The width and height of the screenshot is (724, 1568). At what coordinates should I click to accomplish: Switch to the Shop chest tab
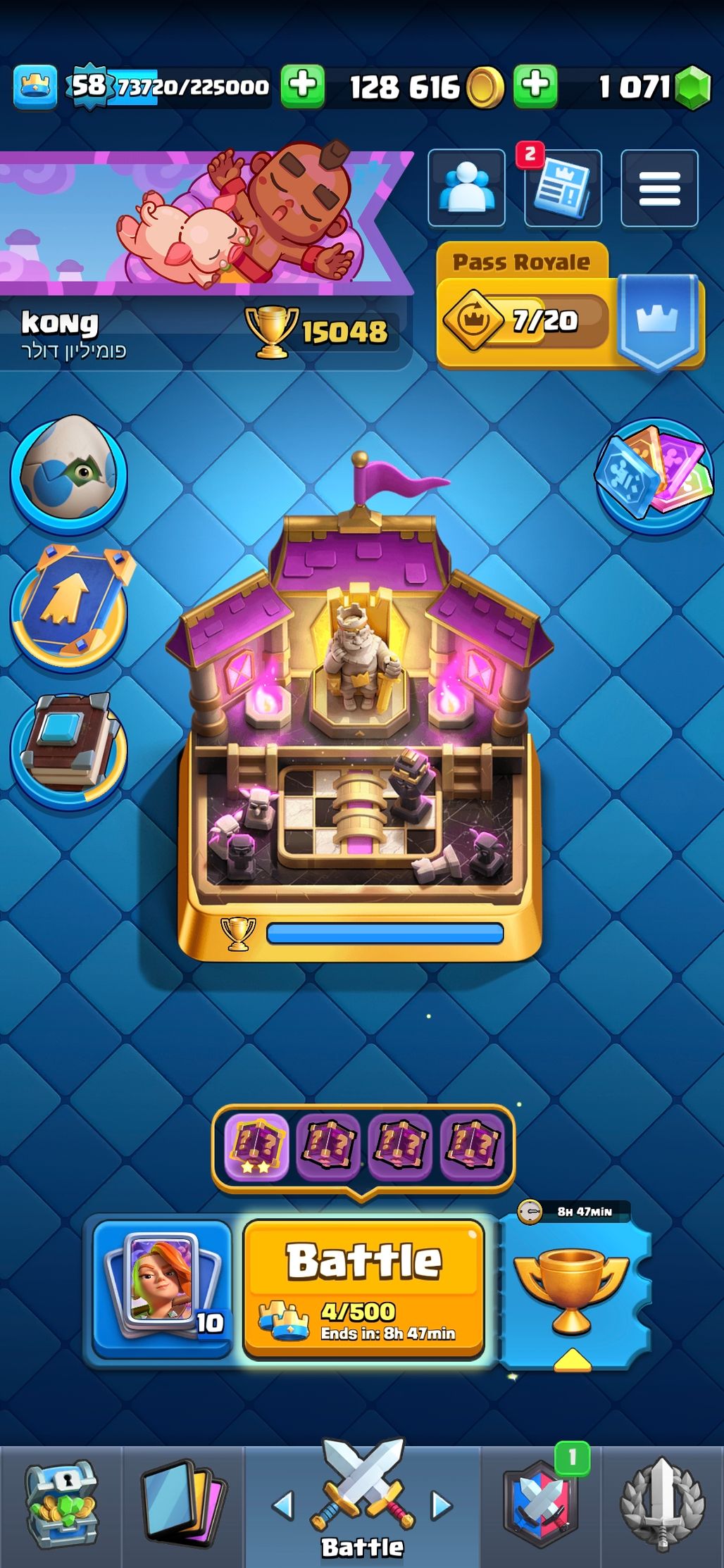point(61,1503)
